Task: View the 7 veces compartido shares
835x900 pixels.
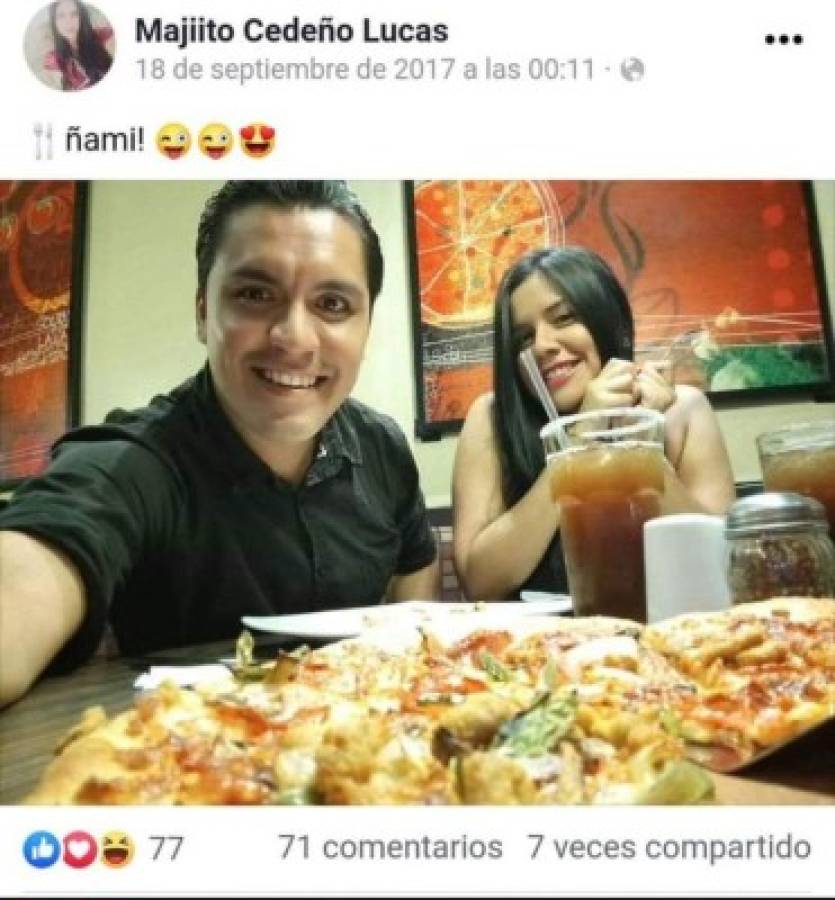Action: [669, 848]
